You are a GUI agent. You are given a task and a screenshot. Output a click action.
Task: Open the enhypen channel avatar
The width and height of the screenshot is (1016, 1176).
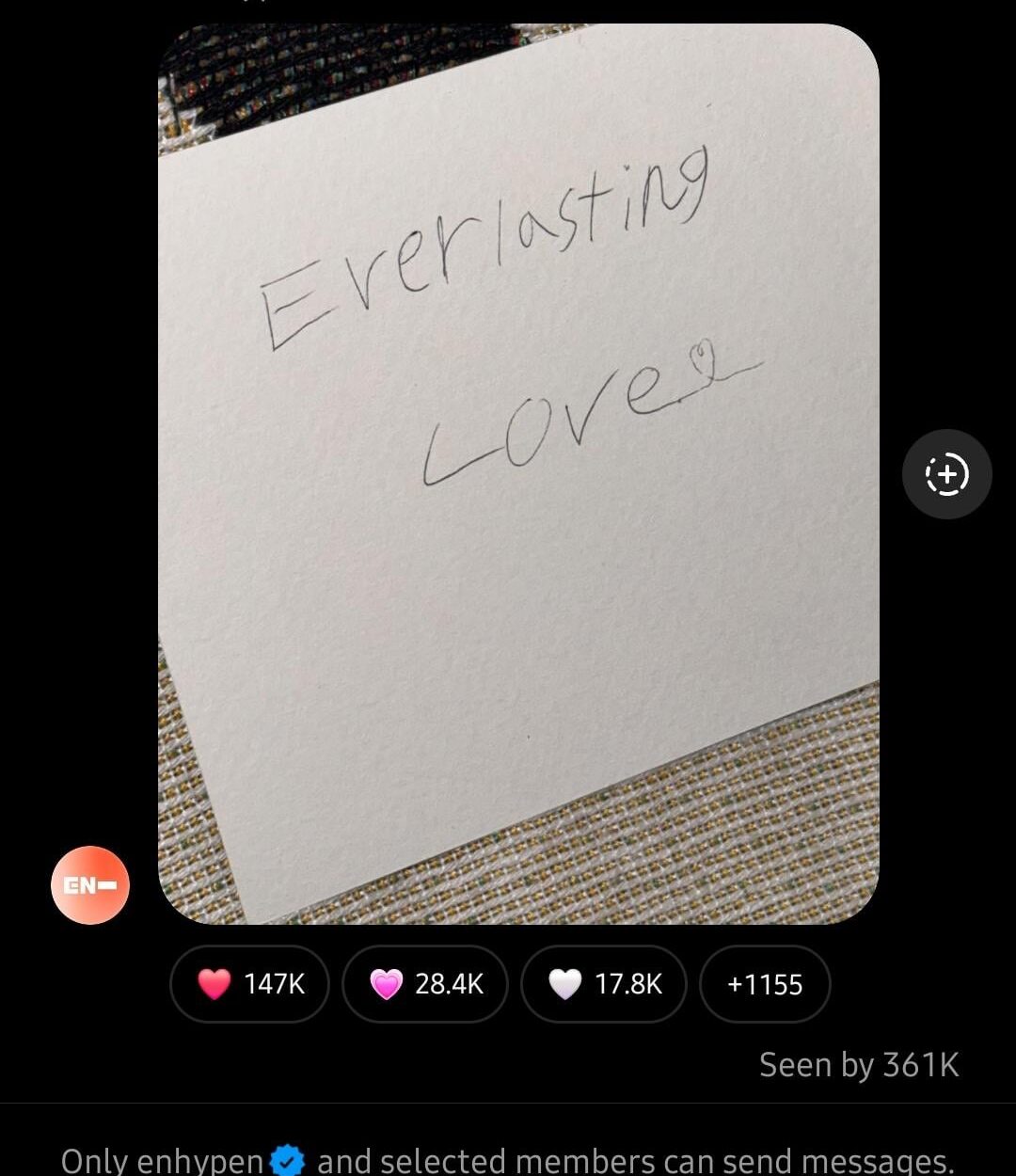point(90,885)
